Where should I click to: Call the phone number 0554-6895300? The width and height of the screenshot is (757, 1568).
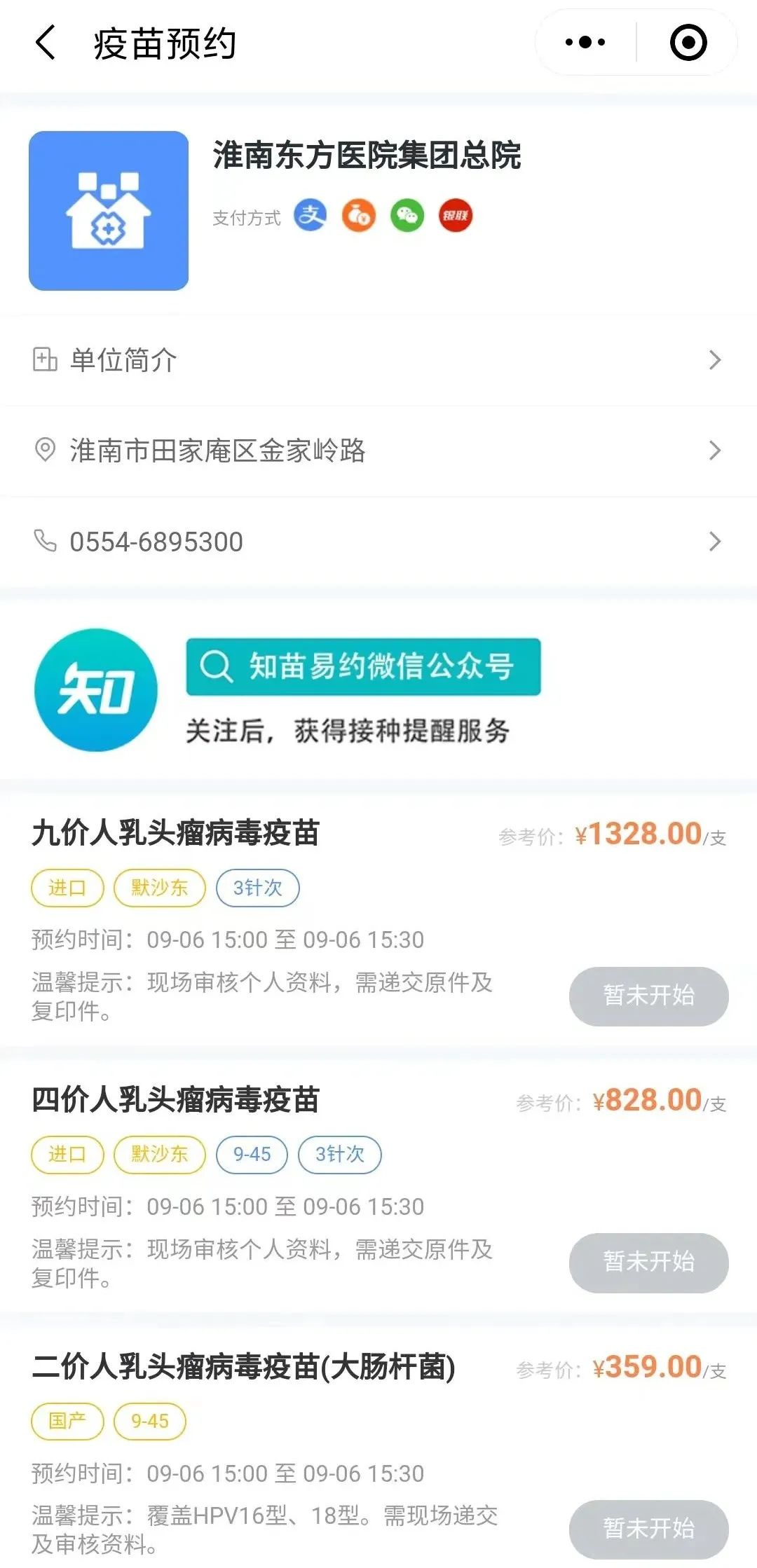tap(378, 542)
